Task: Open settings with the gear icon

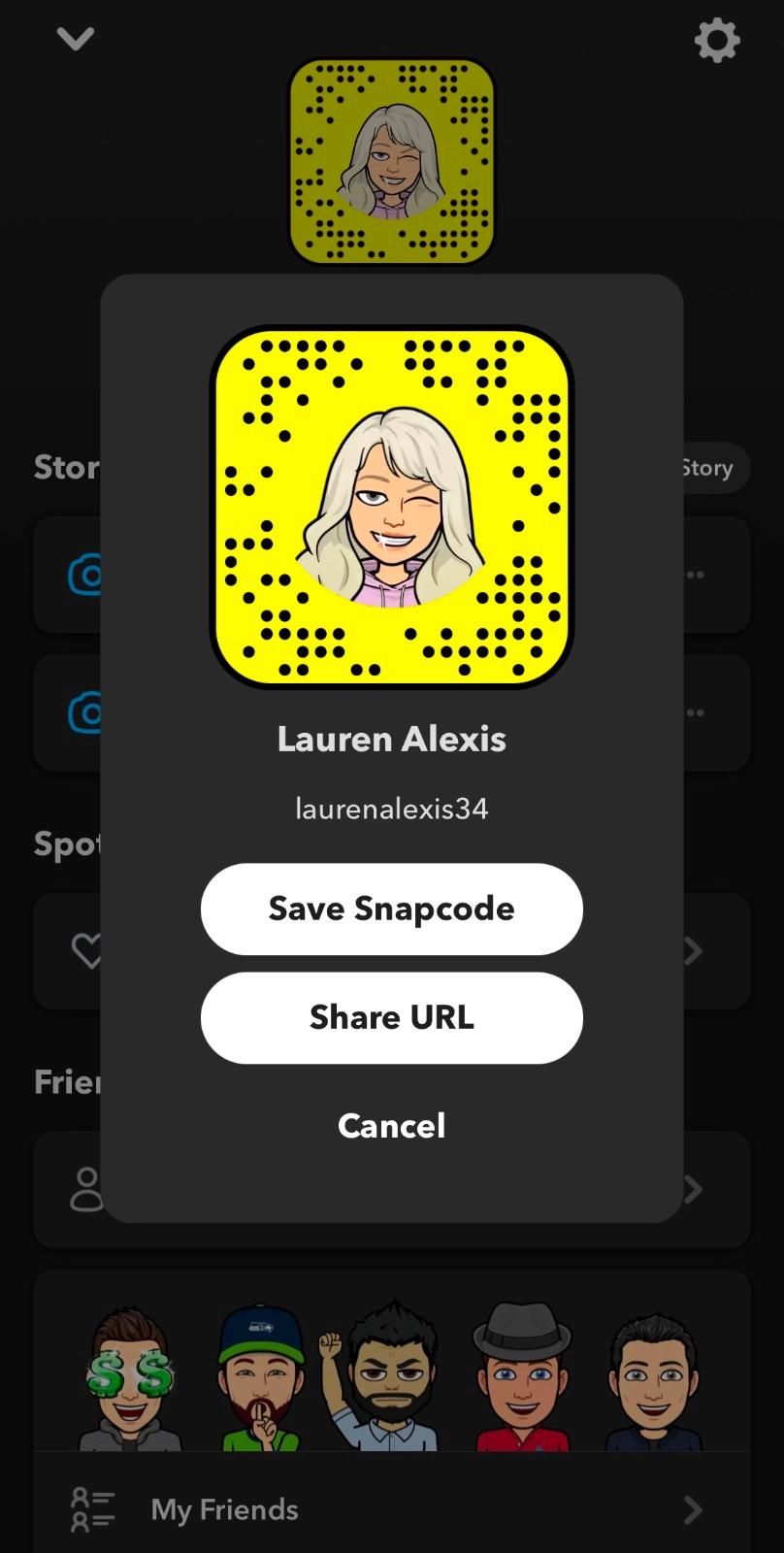Action: point(717,41)
